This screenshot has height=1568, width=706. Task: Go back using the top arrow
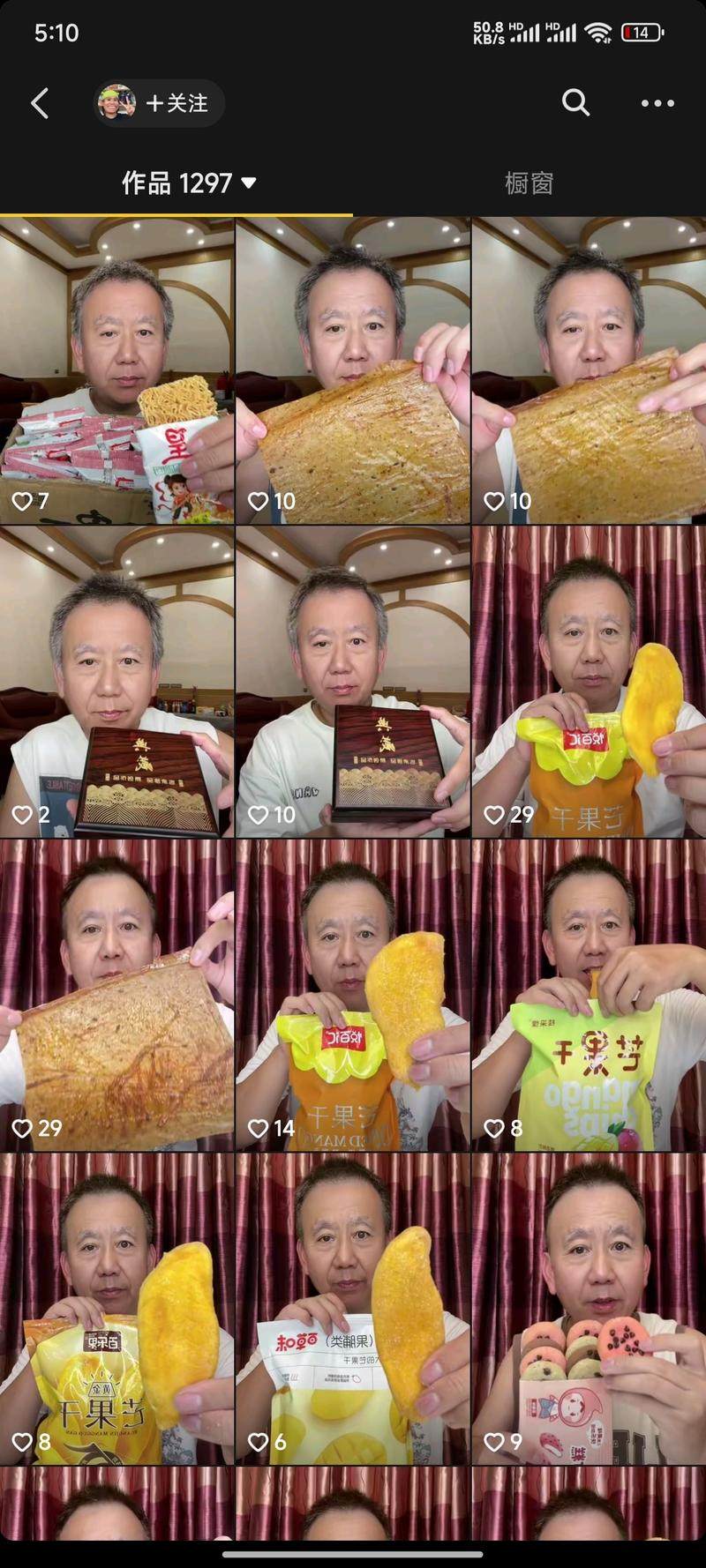40,104
